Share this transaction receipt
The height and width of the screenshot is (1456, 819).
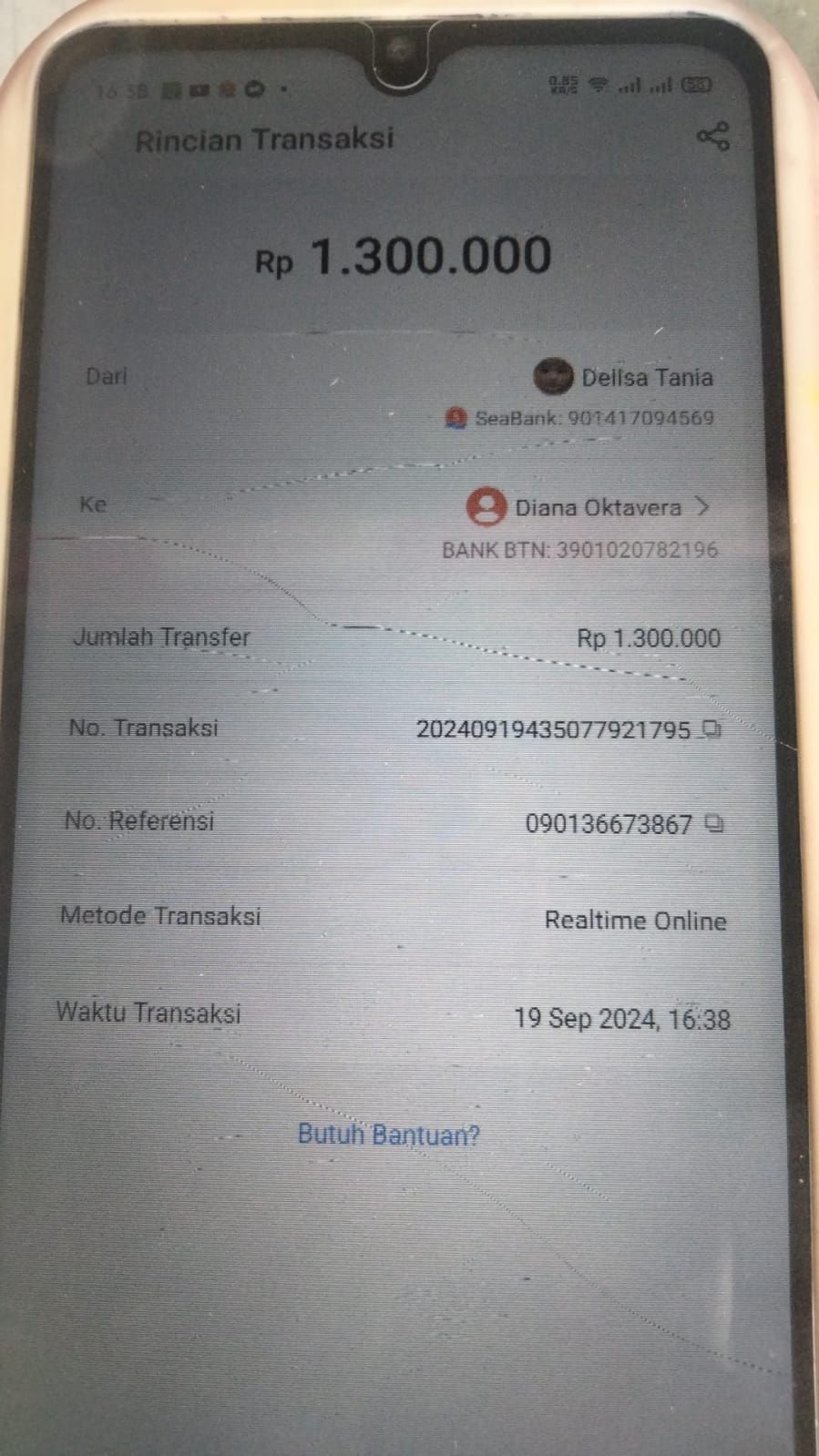pos(712,137)
